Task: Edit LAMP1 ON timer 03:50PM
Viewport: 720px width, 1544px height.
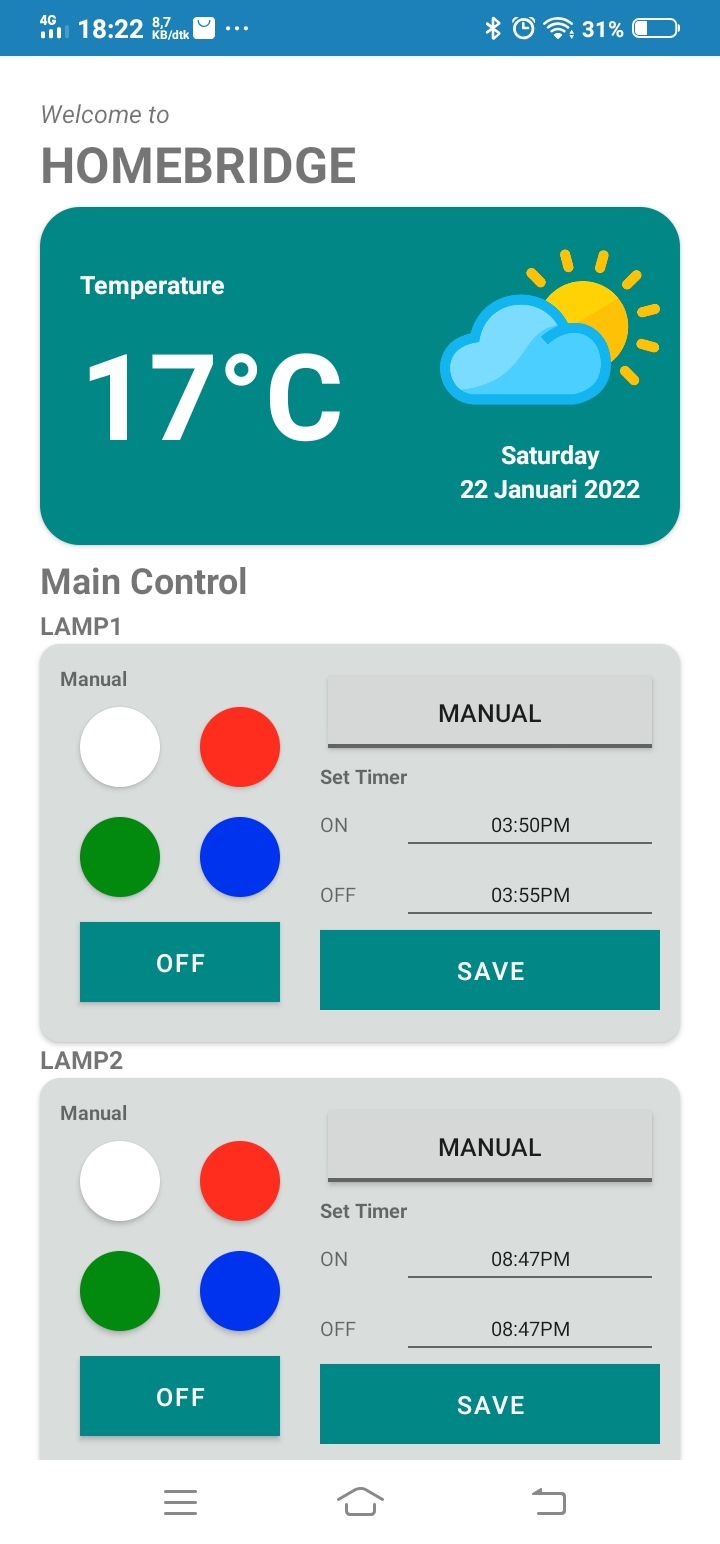Action: click(530, 826)
